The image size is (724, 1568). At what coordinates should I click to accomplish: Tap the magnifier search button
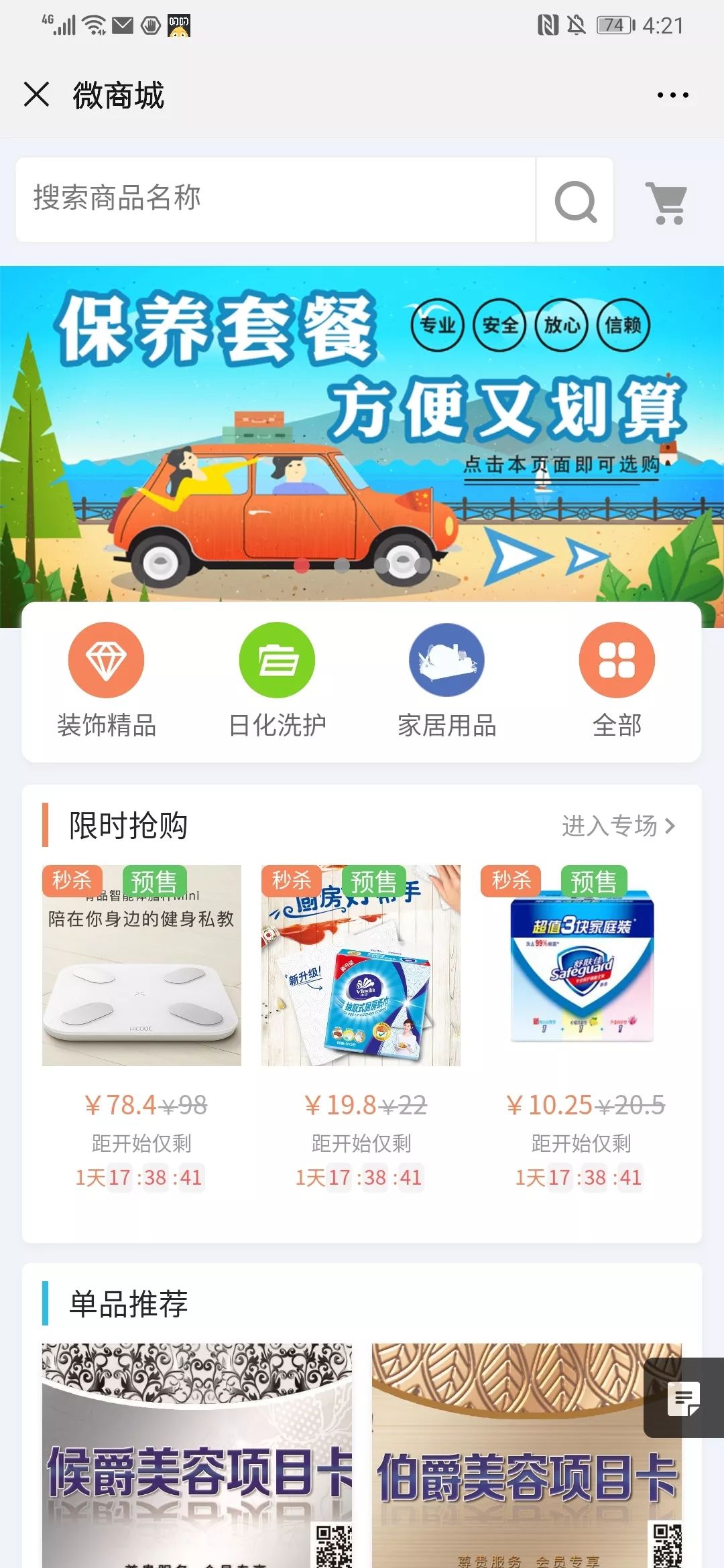(575, 200)
